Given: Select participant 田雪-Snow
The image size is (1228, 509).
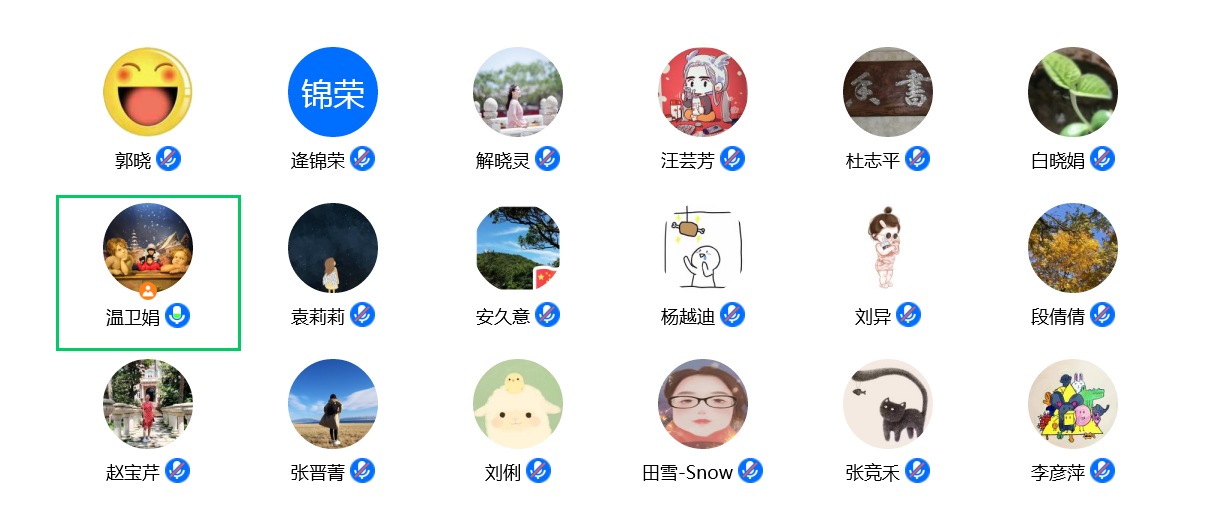Looking at the screenshot, I should click(703, 404).
